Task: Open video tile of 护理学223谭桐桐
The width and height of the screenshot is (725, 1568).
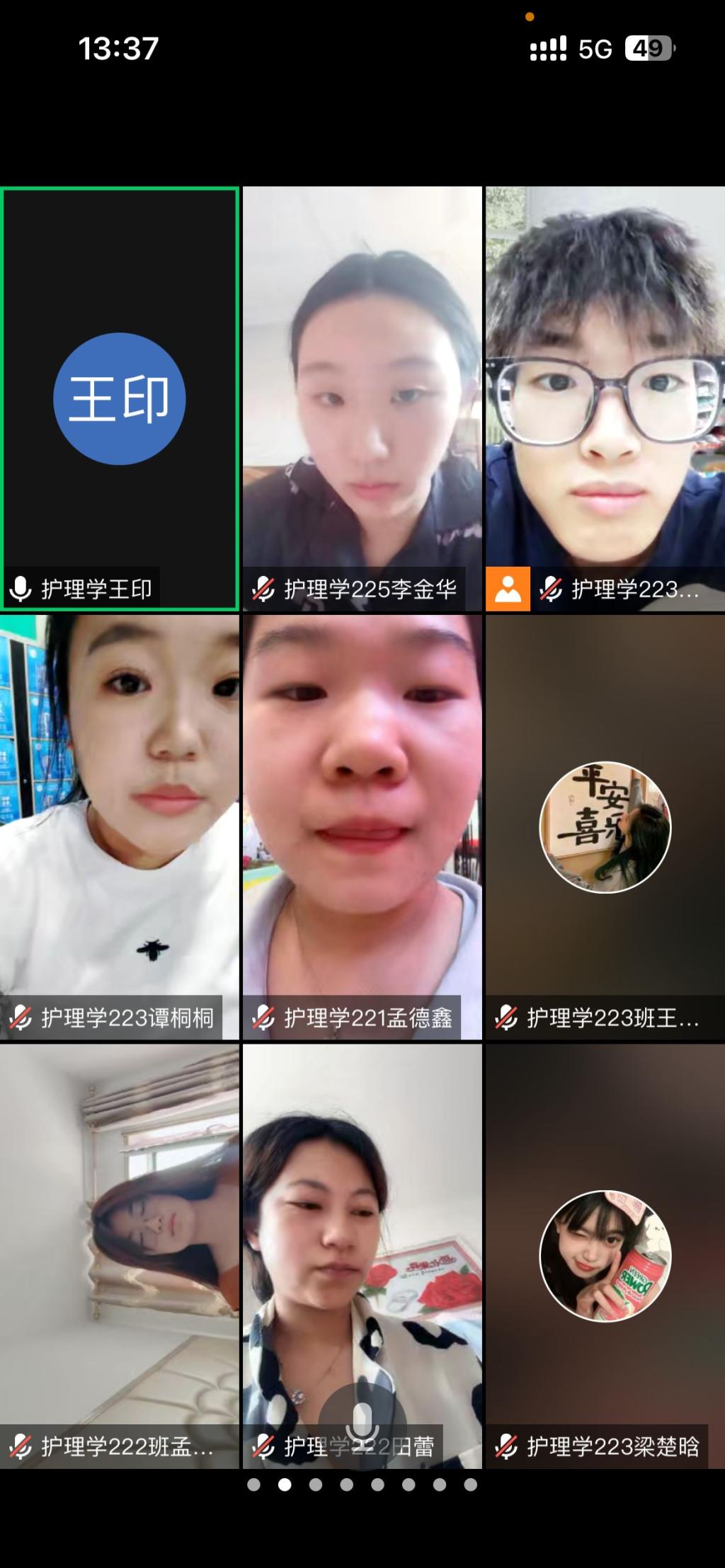Action: tap(119, 826)
